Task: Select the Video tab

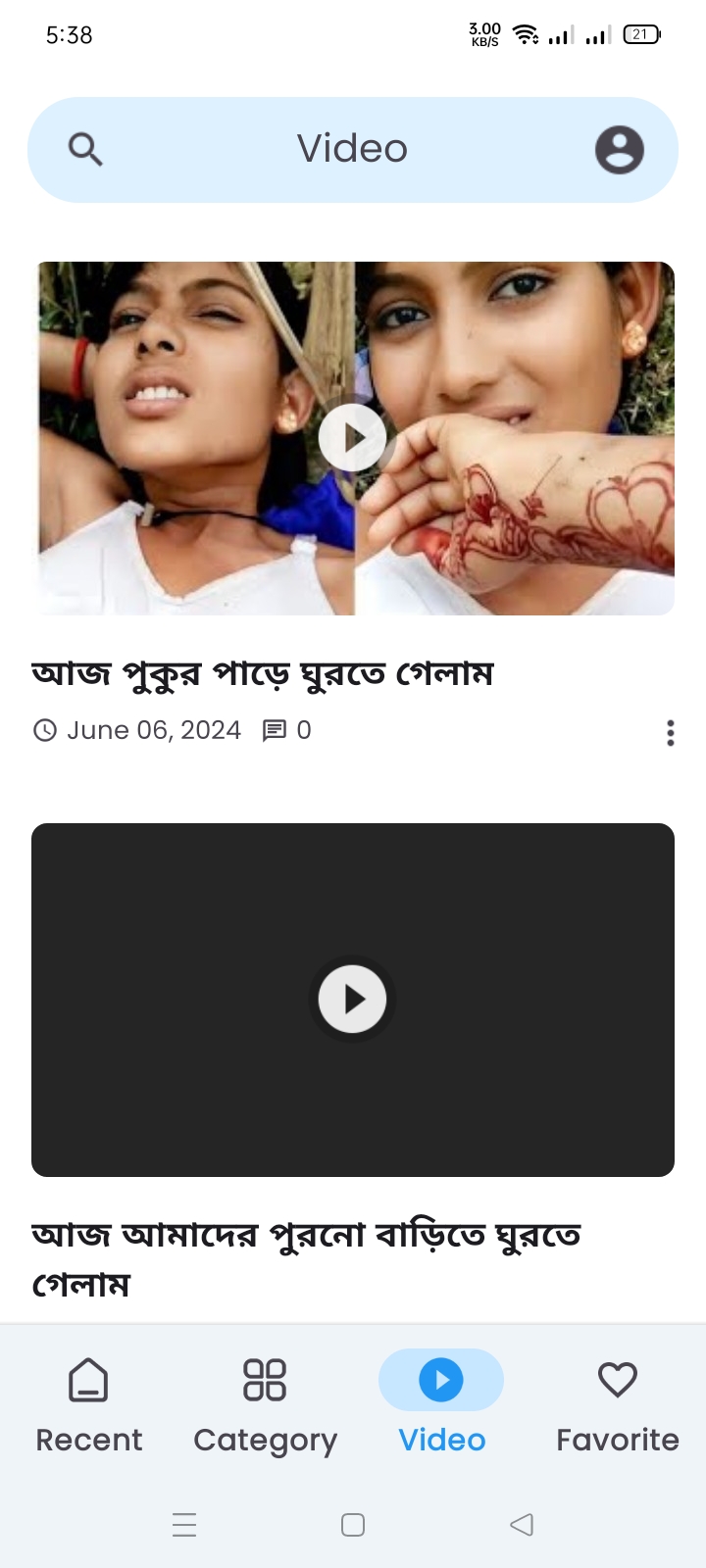Action: pyautogui.click(x=441, y=1403)
